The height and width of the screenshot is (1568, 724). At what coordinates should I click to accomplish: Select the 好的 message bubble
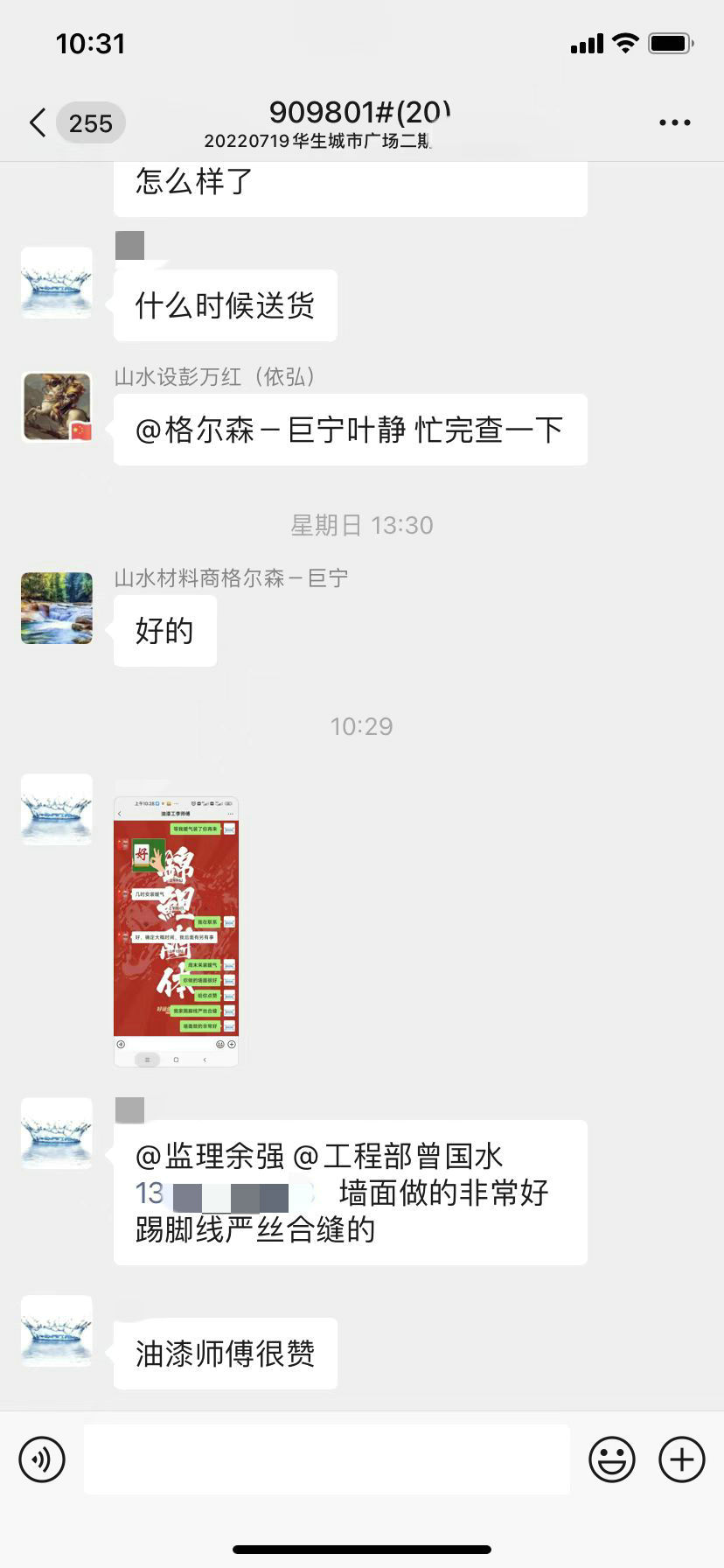pos(164,630)
